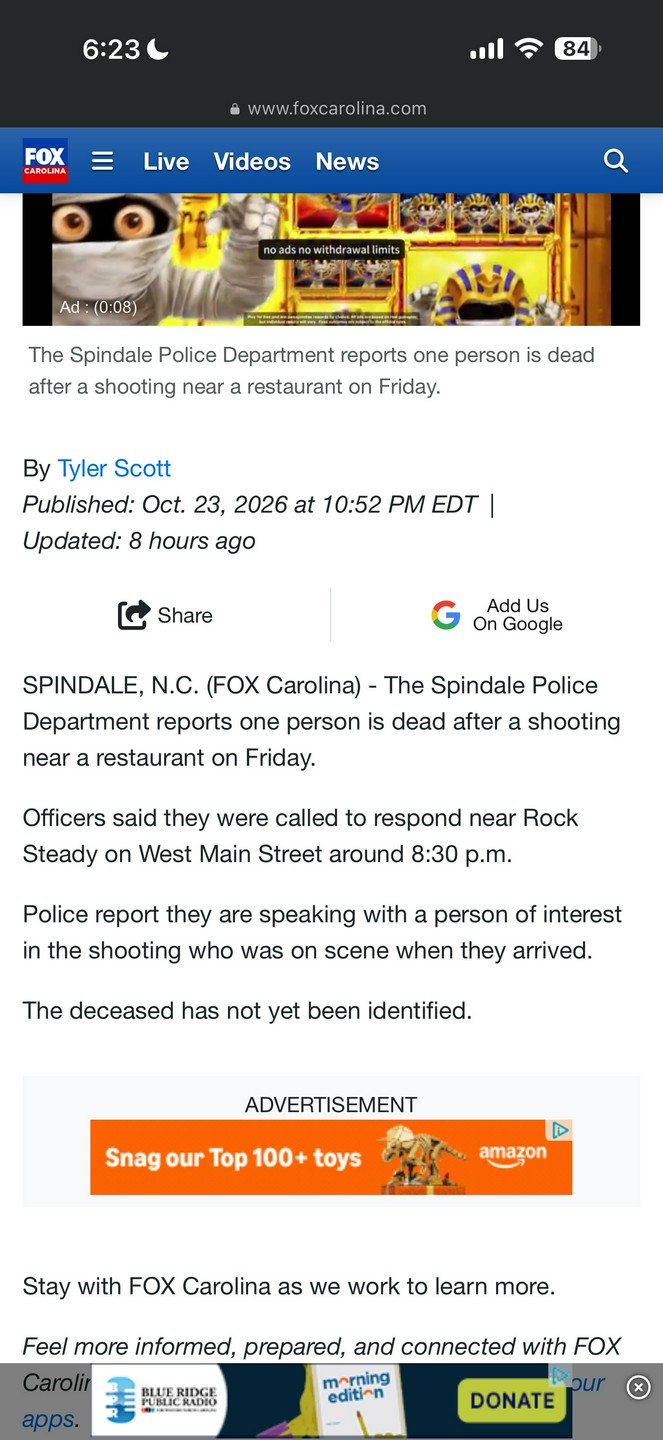Share this article
Image resolution: width=663 pixels, height=1440 pixels.
click(165, 615)
